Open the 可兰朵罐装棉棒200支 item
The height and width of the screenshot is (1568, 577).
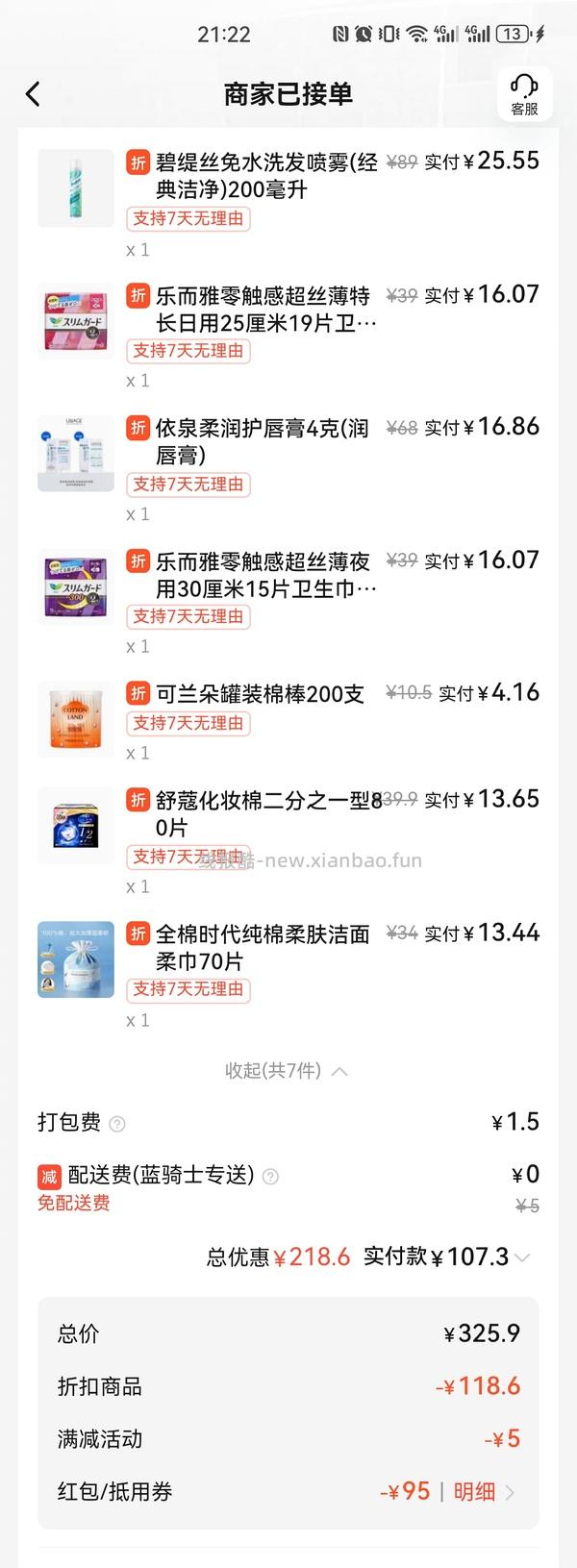[x=260, y=694]
